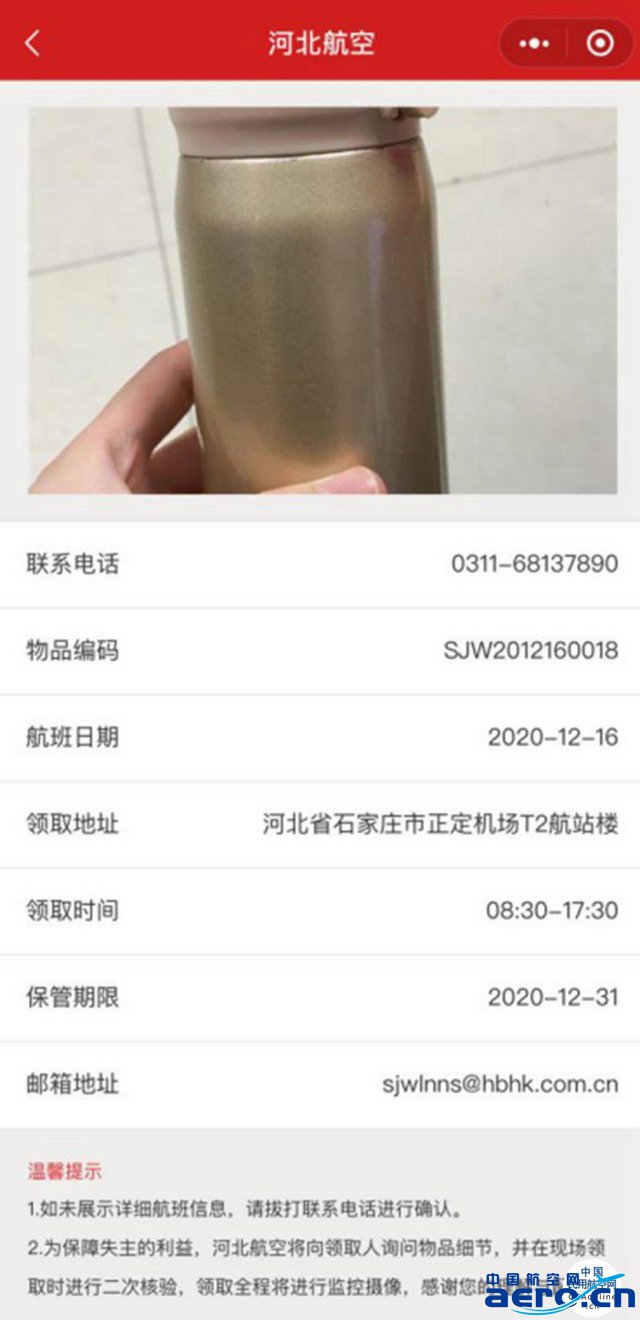Open the mini program more-options menu

point(535,44)
